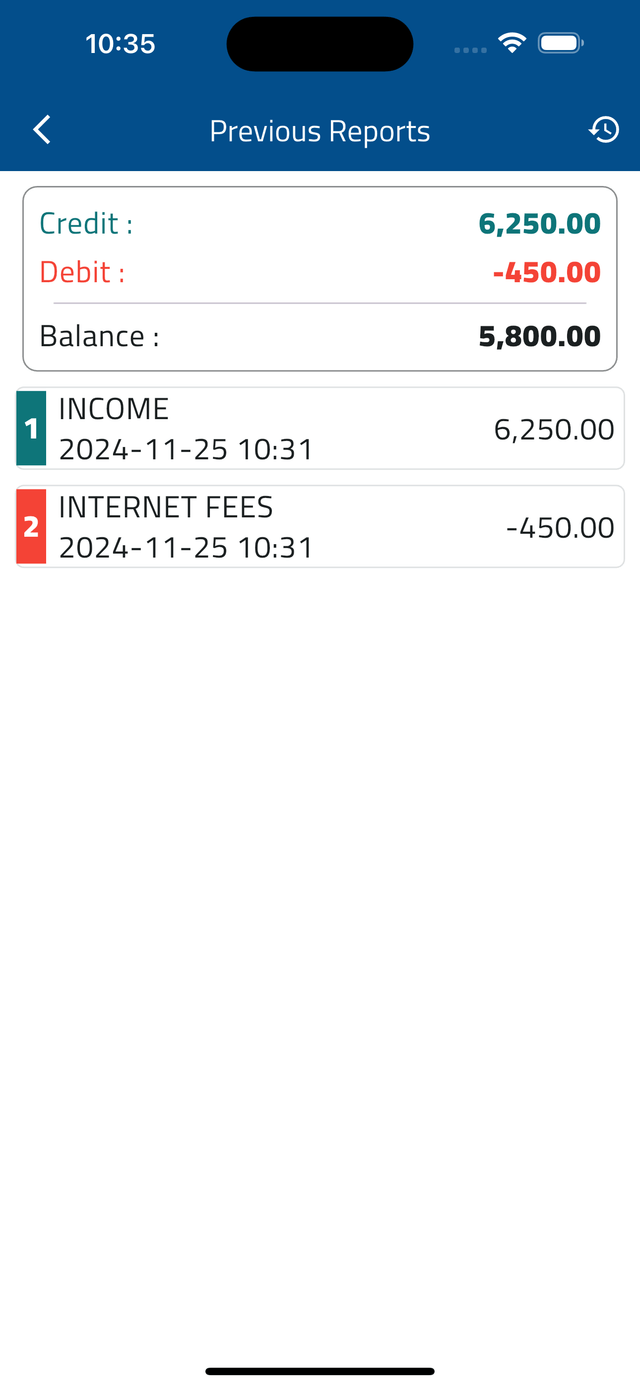The width and height of the screenshot is (640, 1387).
Task: Open the history clock icon
Action: (x=604, y=130)
